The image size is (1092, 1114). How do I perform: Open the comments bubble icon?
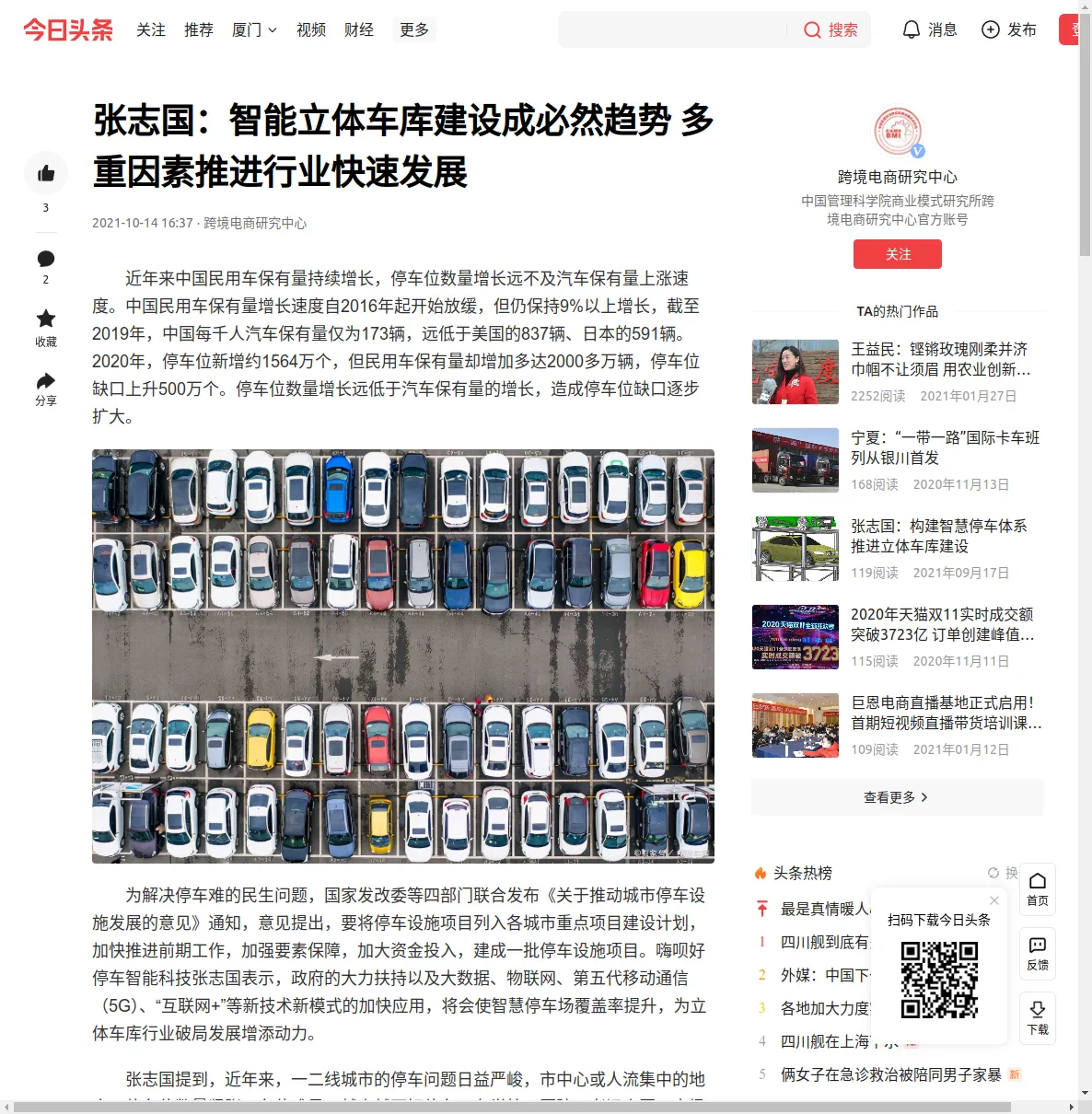point(46,259)
